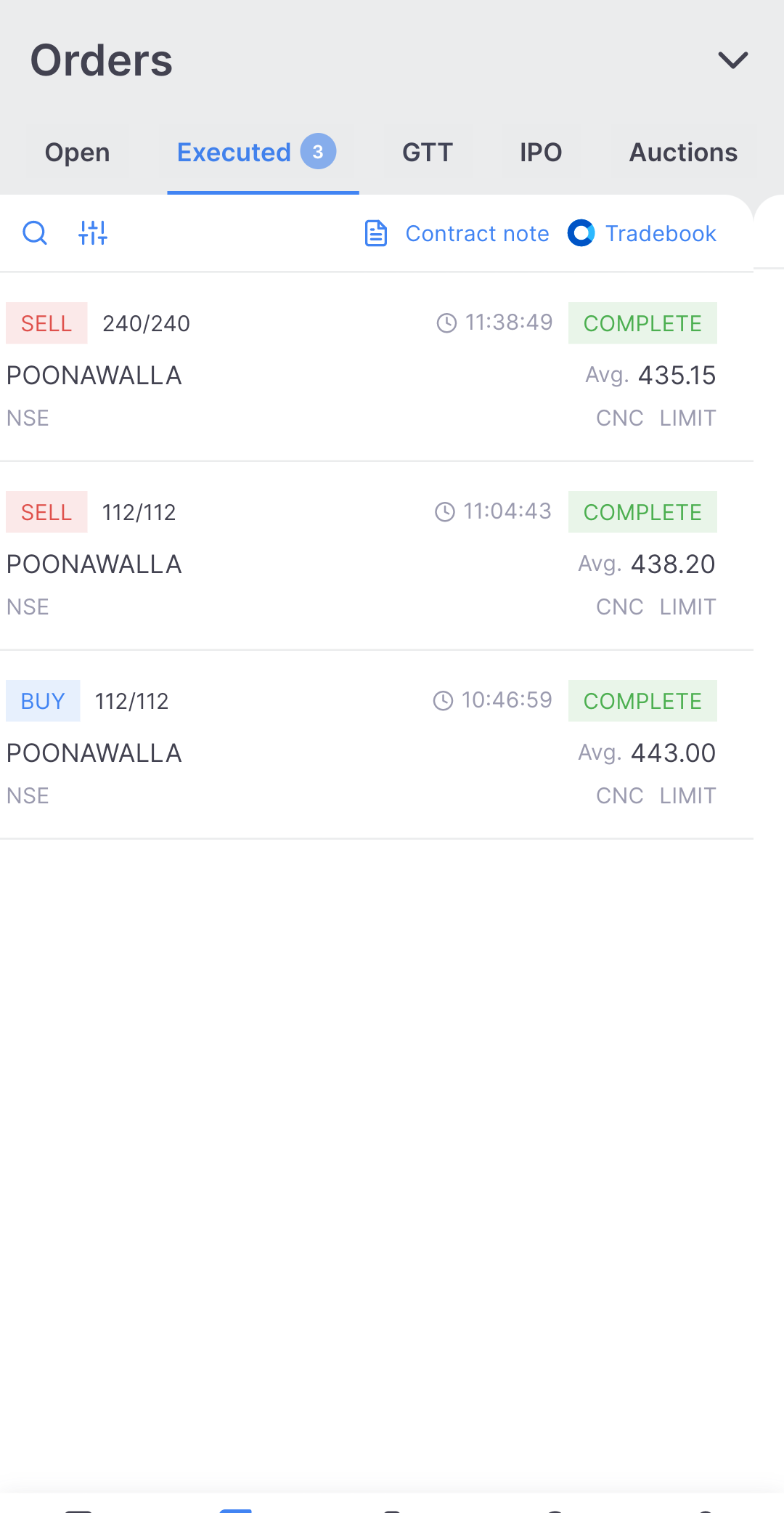Switch to the GTT tab
The height and width of the screenshot is (1513, 784).
click(x=428, y=153)
